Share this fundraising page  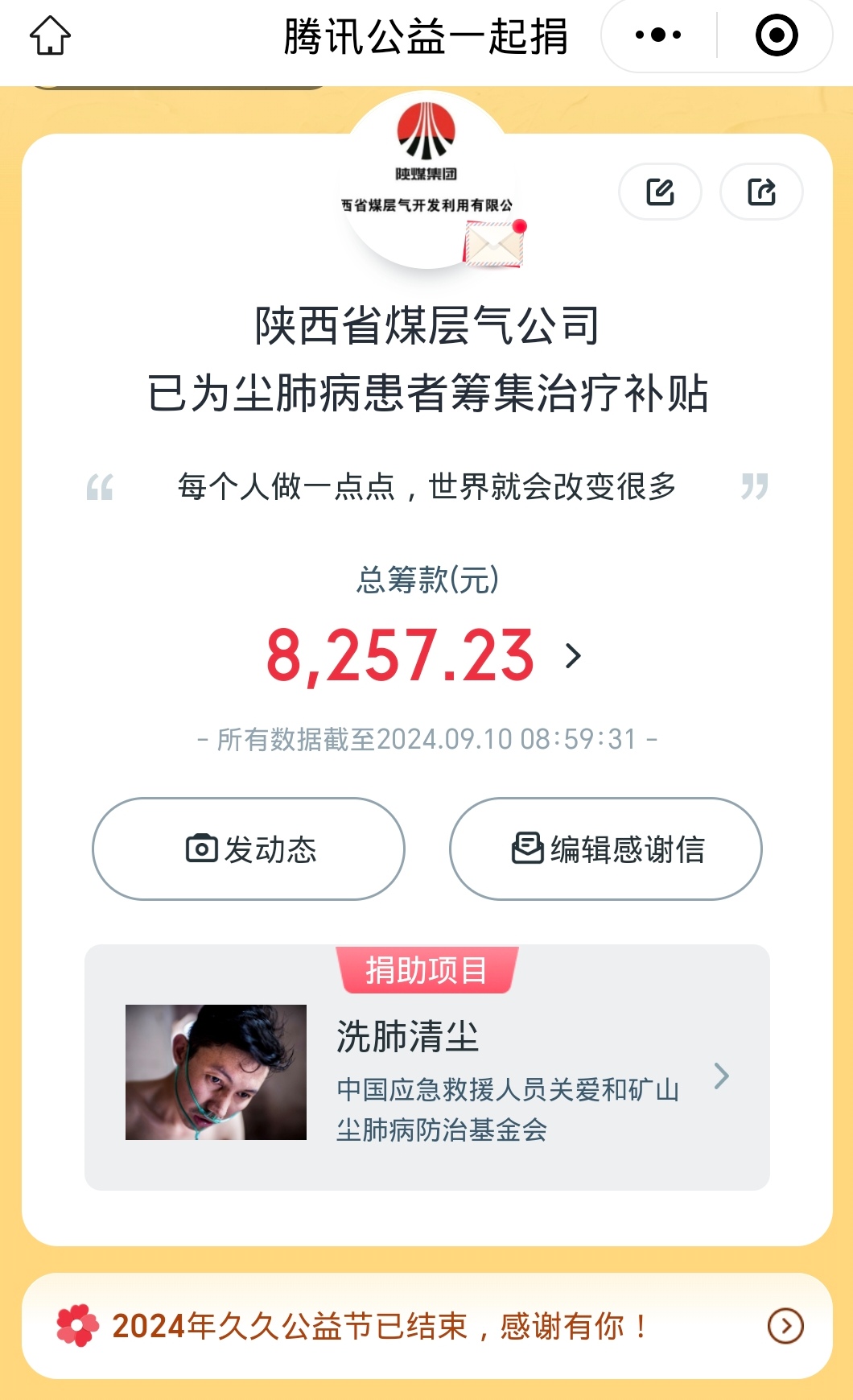coord(761,192)
